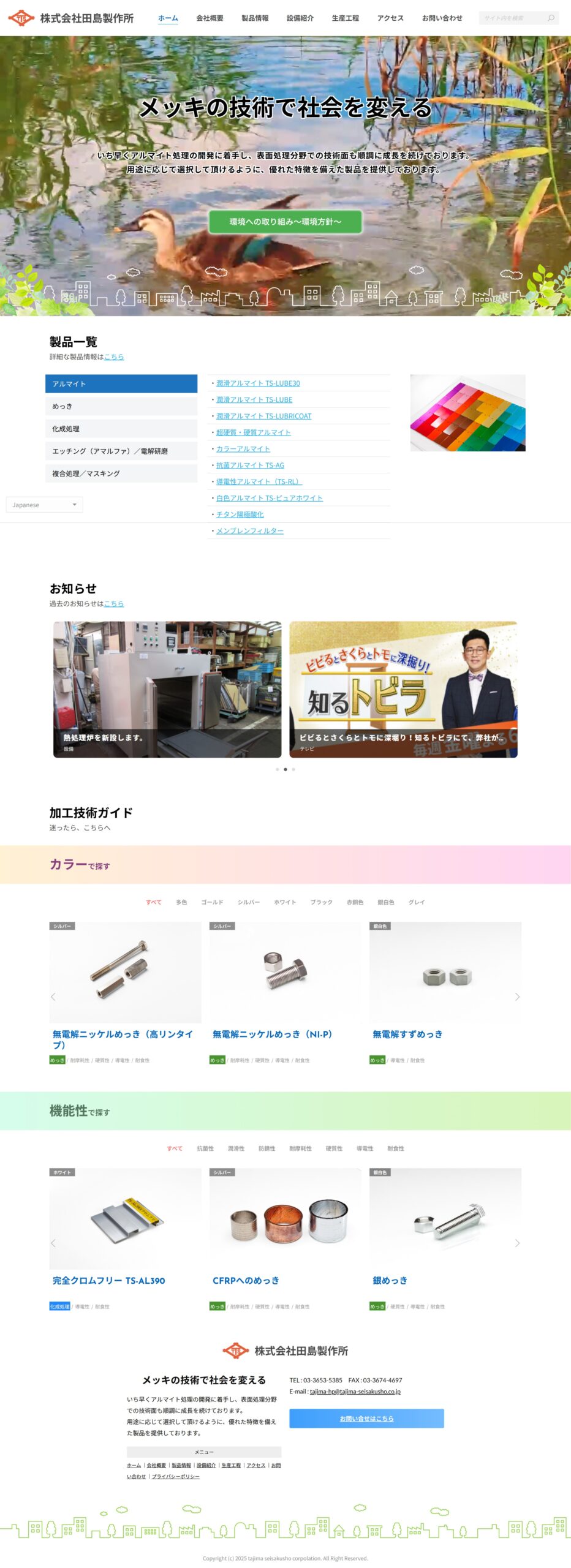571x1568 pixels.
Task: Open プライバシーポリシー footer link
Action: [x=175, y=1477]
